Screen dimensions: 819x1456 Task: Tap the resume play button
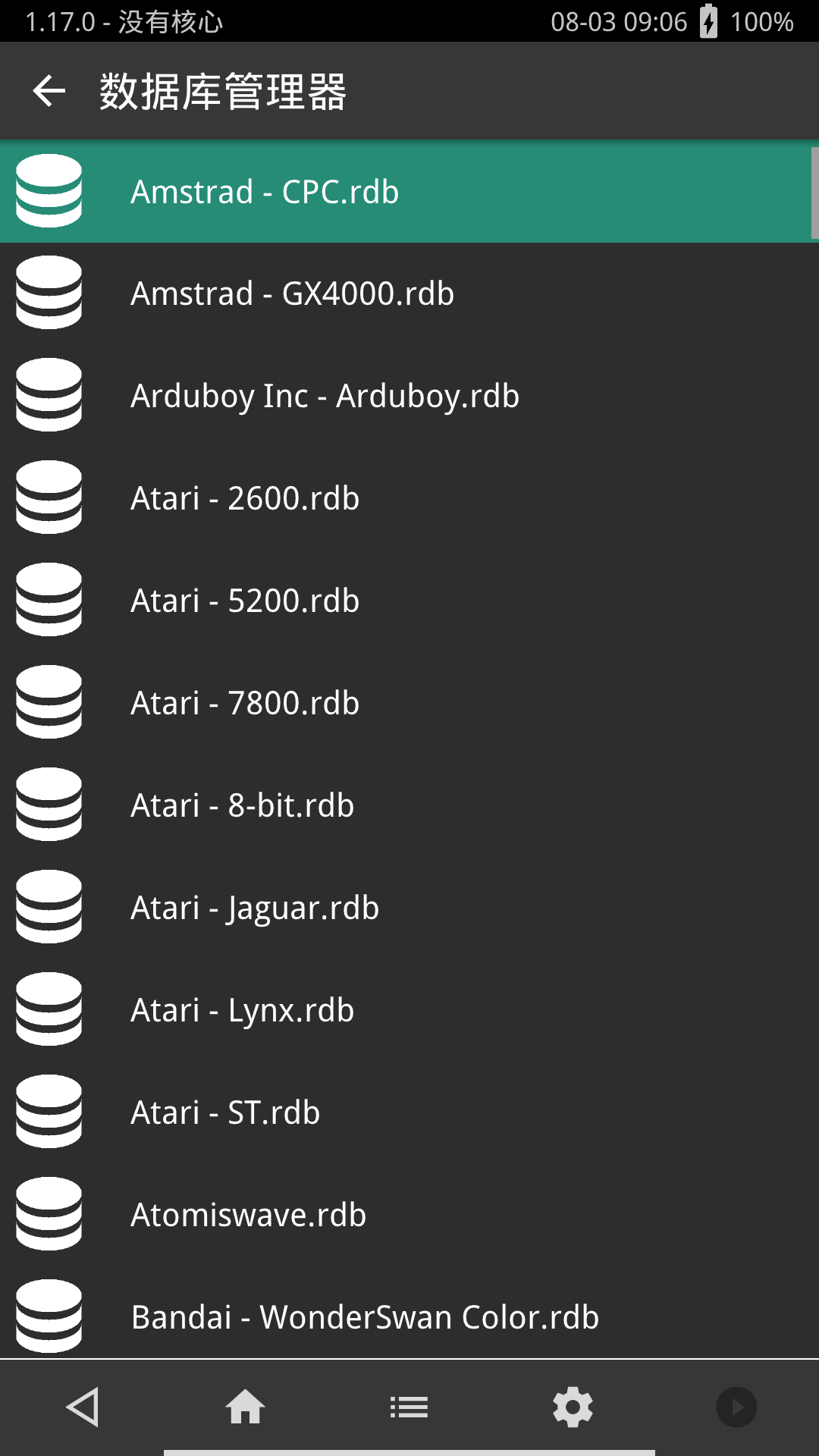coord(736,1407)
